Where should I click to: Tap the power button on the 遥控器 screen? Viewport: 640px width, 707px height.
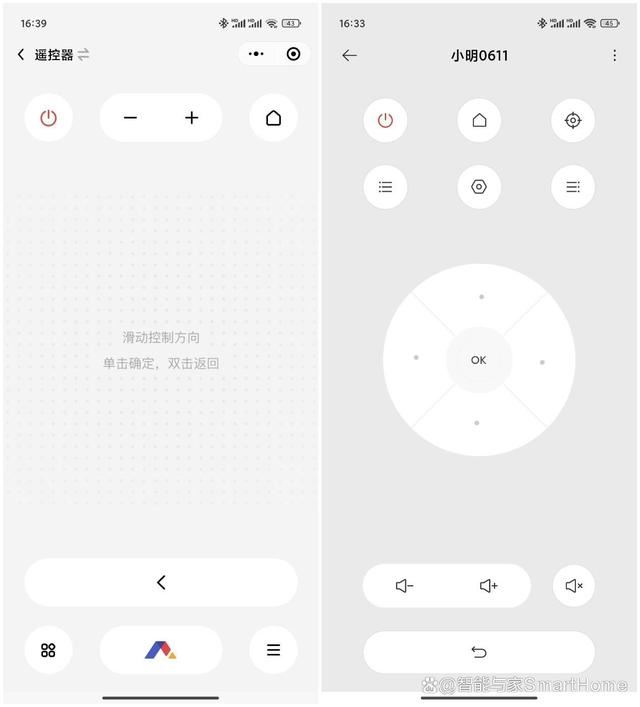48,118
